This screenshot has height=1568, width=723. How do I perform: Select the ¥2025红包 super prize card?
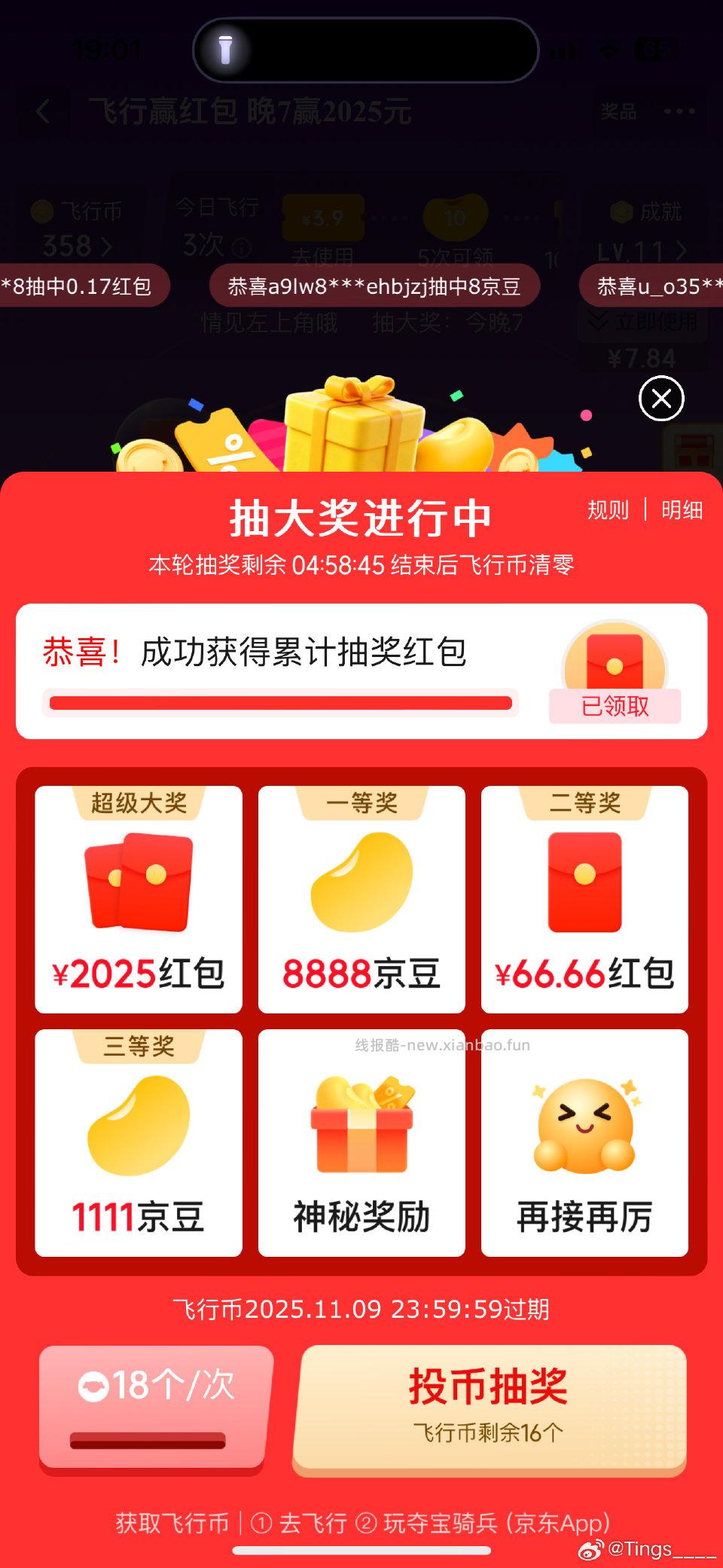138,899
